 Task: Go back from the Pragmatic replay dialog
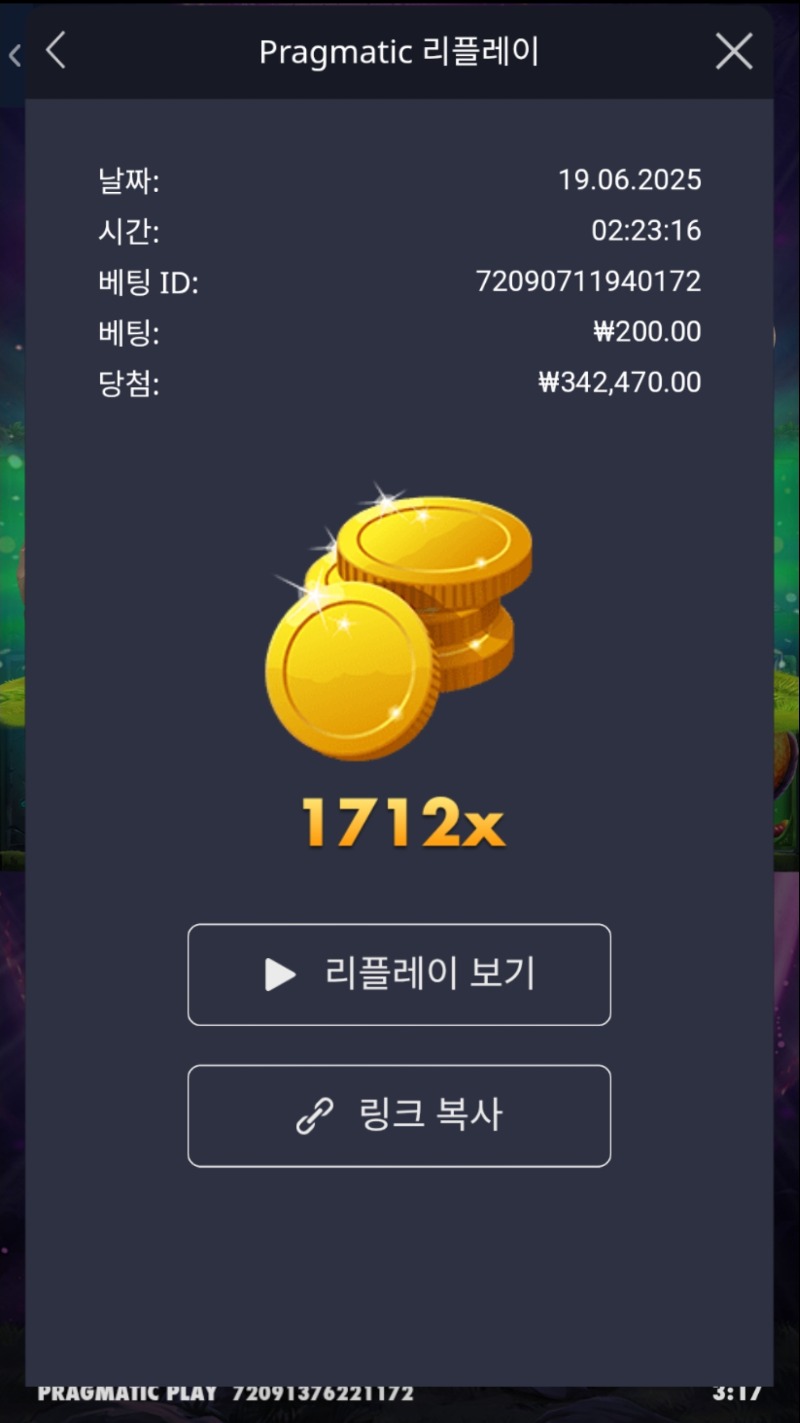click(56, 51)
